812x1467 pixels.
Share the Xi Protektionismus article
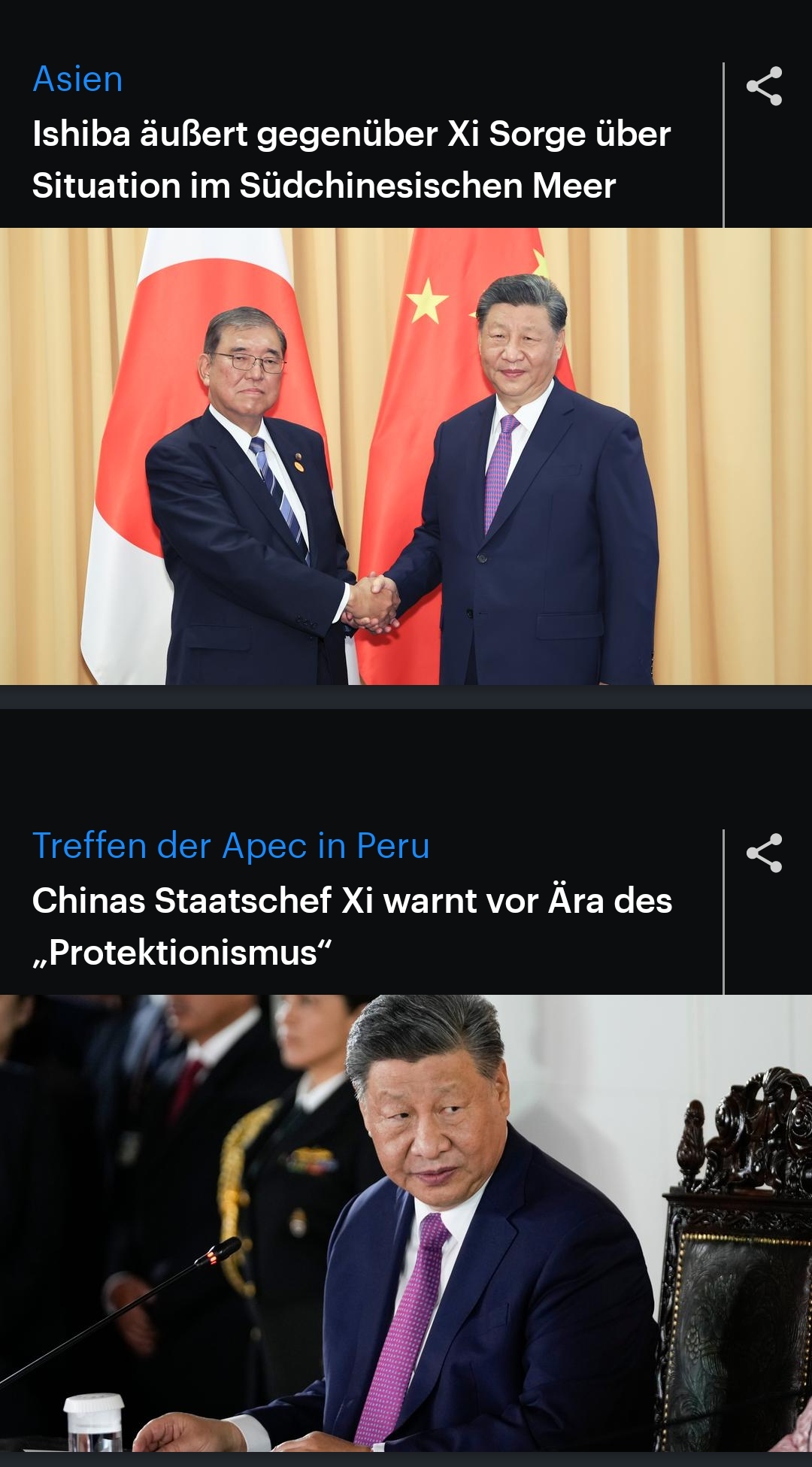[764, 853]
